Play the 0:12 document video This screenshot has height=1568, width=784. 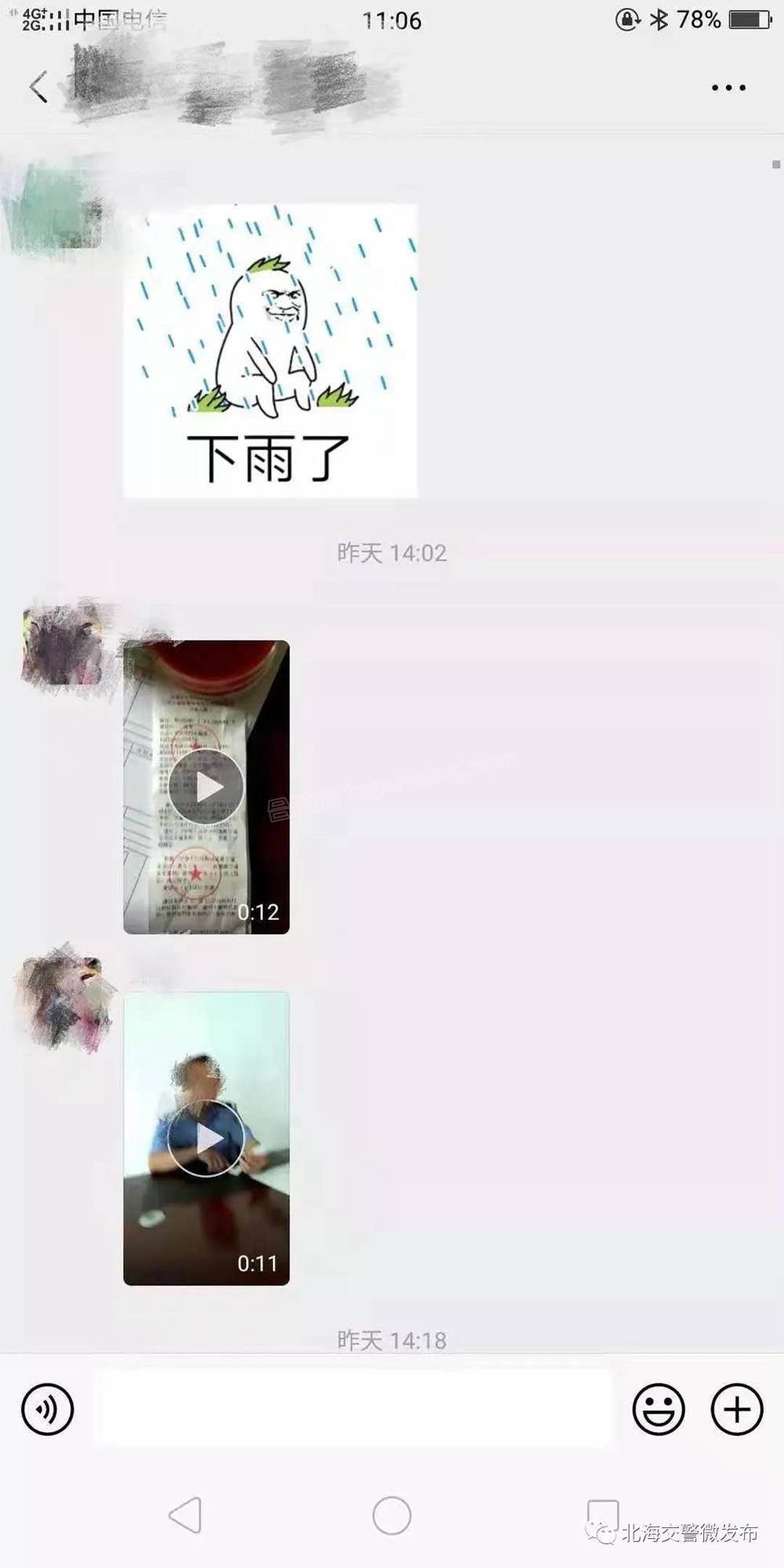[x=206, y=786]
